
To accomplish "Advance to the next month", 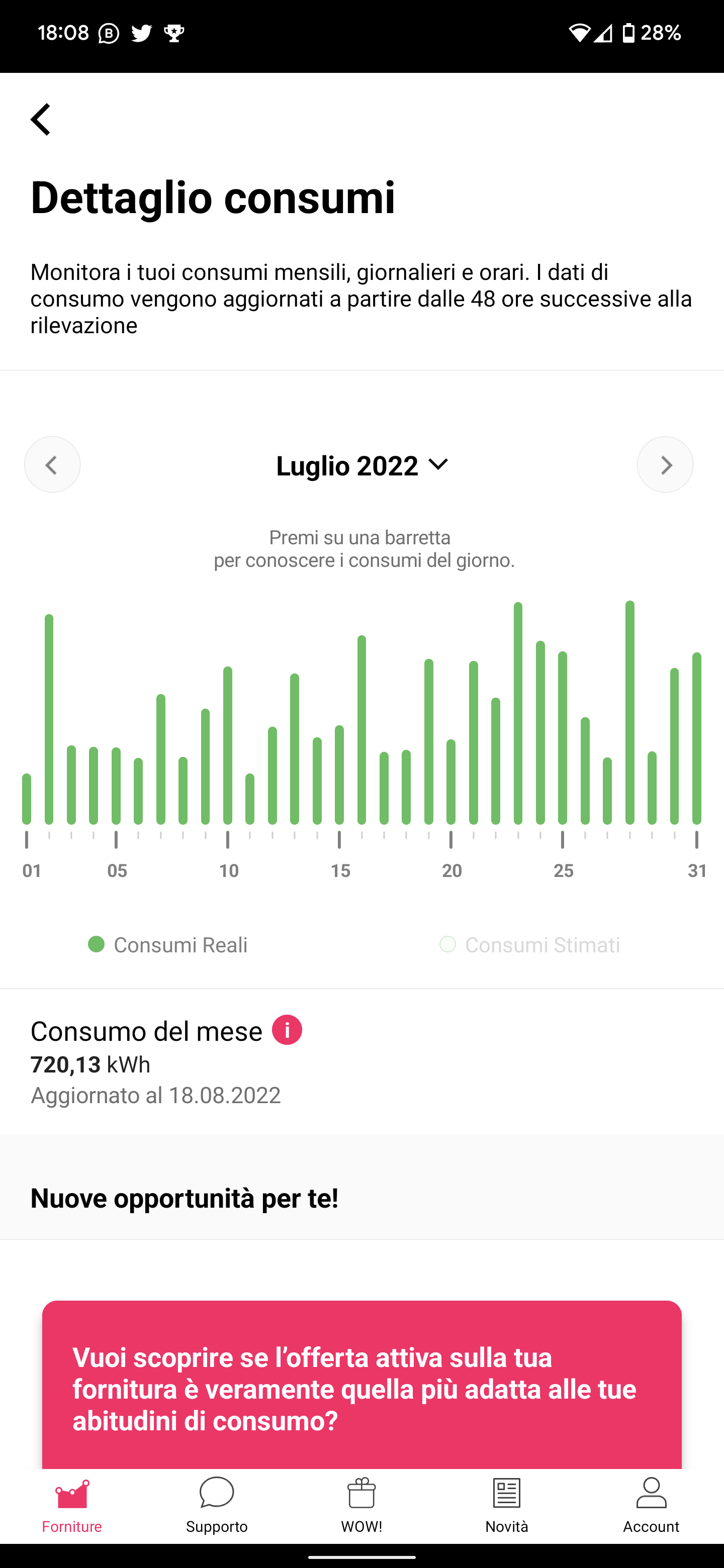I will coord(665,465).
